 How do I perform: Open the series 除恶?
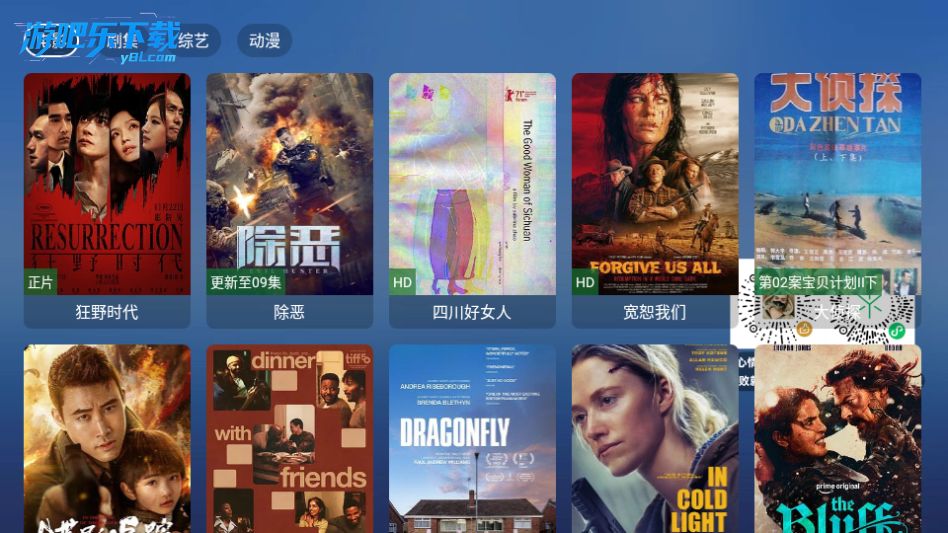pos(290,200)
